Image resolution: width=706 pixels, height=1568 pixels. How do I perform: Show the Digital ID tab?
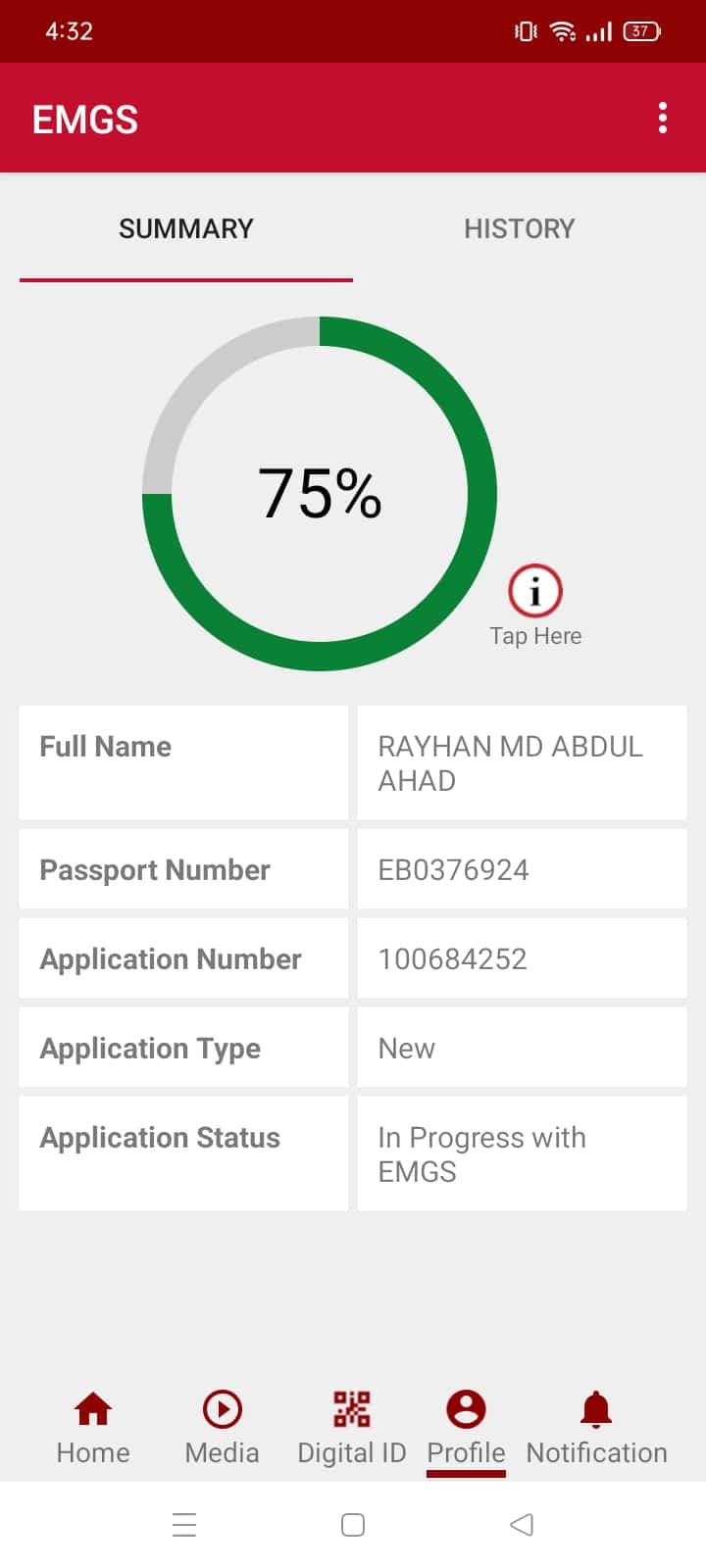coord(351,1427)
